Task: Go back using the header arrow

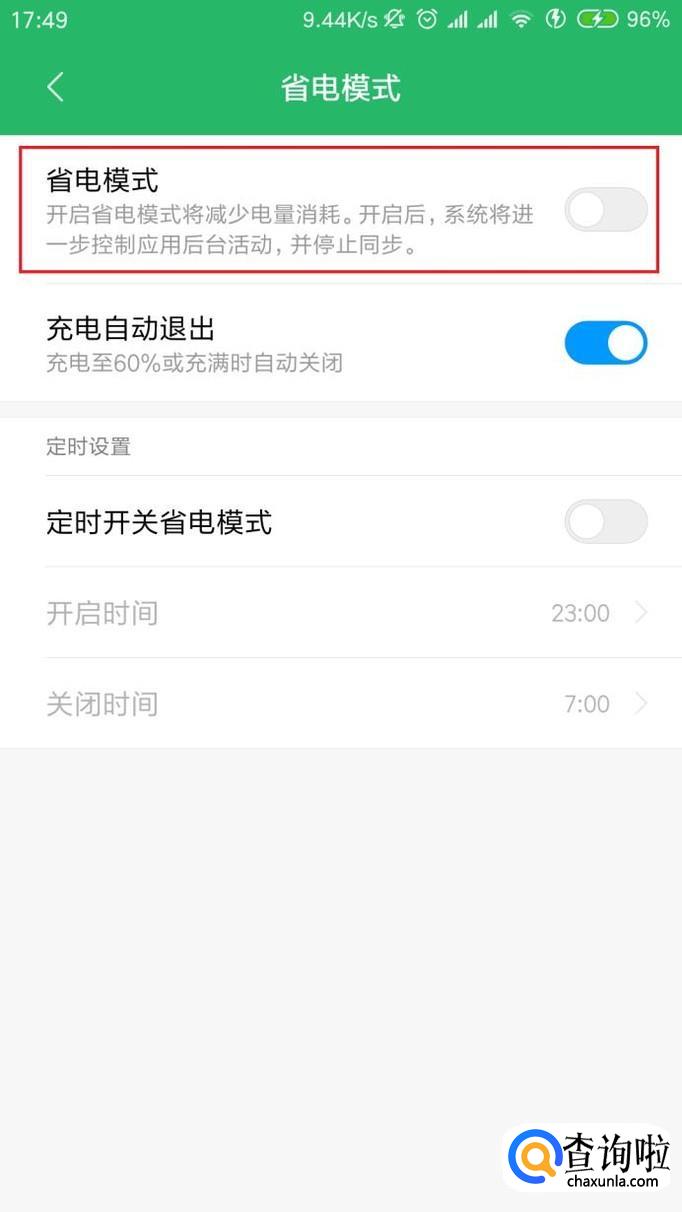Action: 56,87
